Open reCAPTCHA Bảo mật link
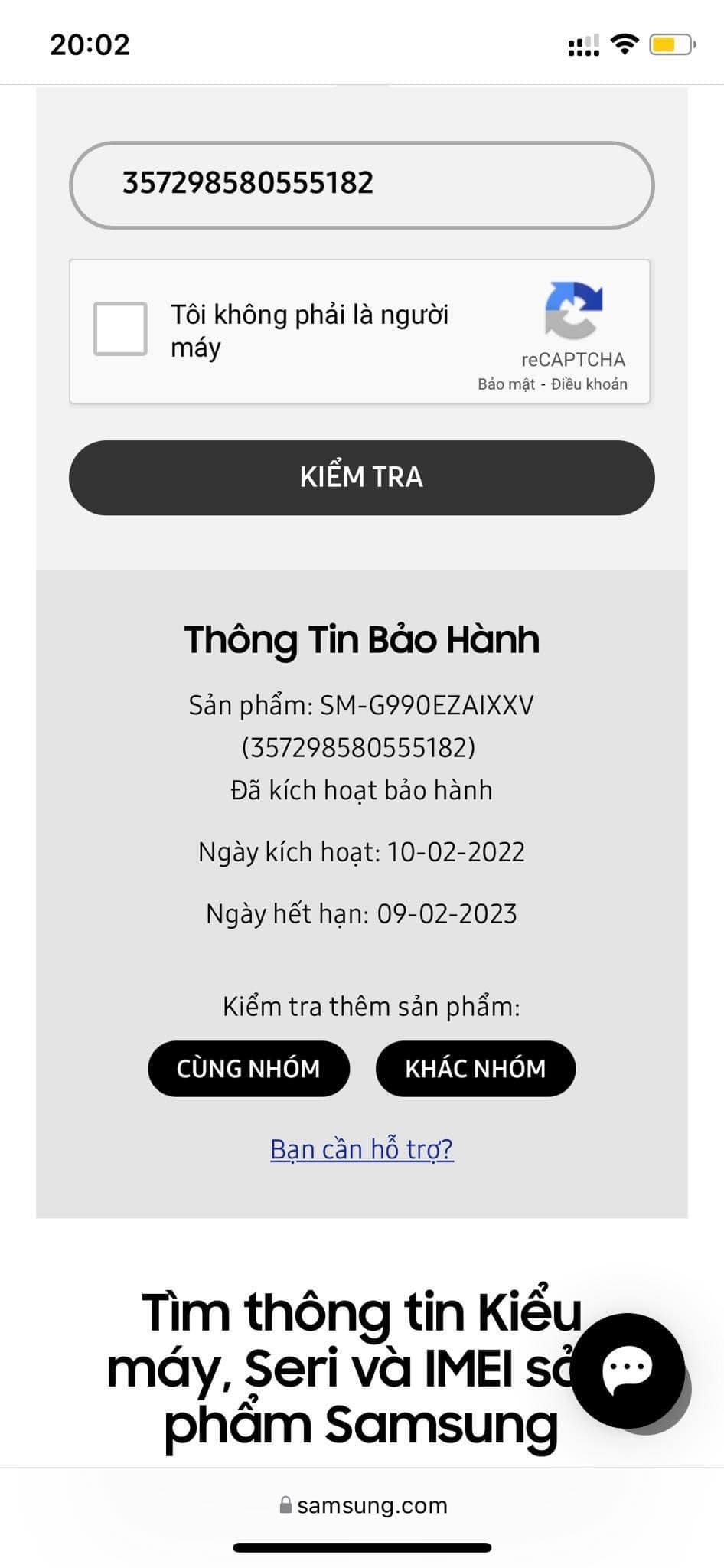Screen dimensions: 724x1568 click(506, 384)
